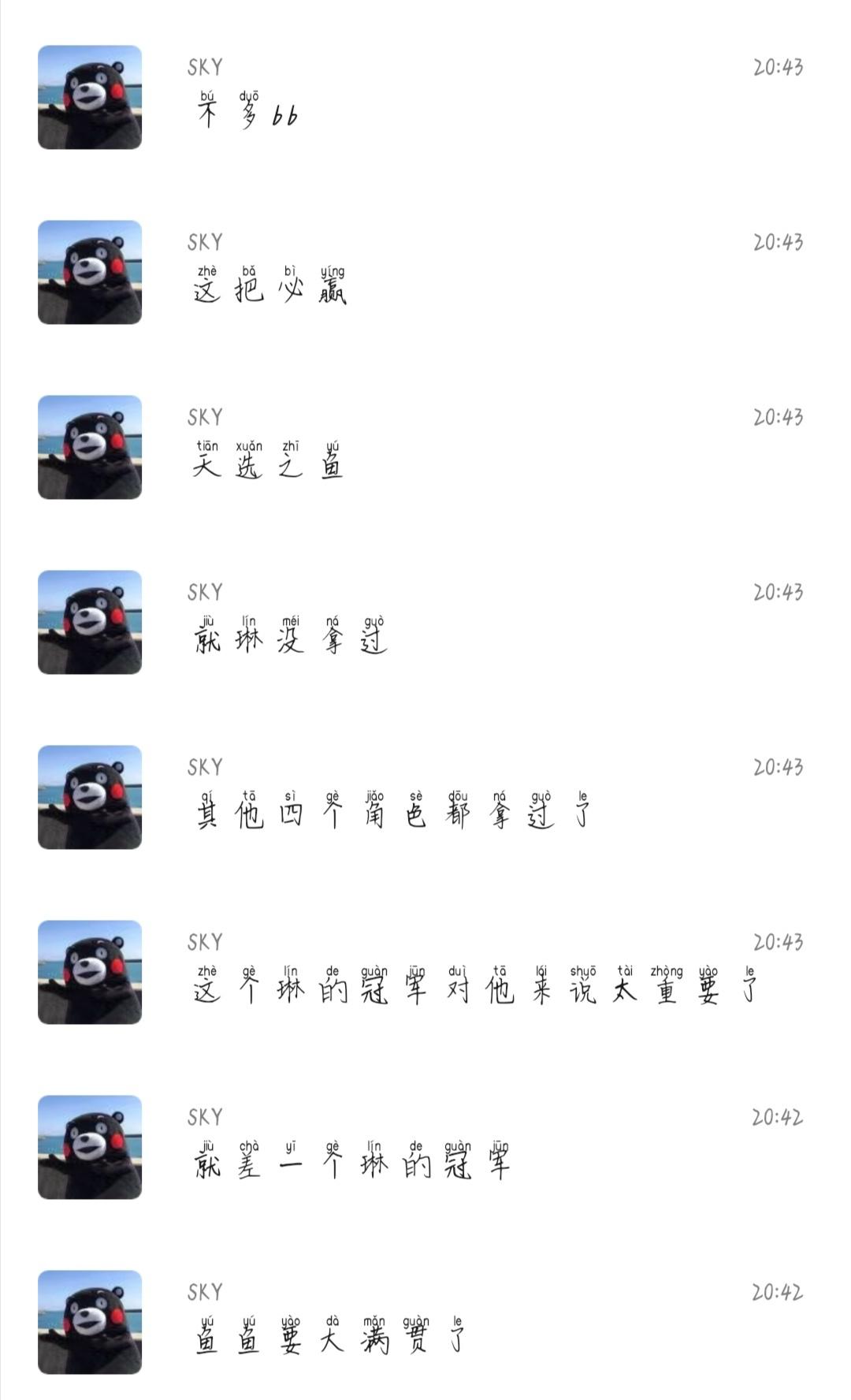The image size is (851, 1400).
Task: Open the message "这个琳的冠军对他来说太重要了"
Action: pyautogui.click(x=474, y=989)
